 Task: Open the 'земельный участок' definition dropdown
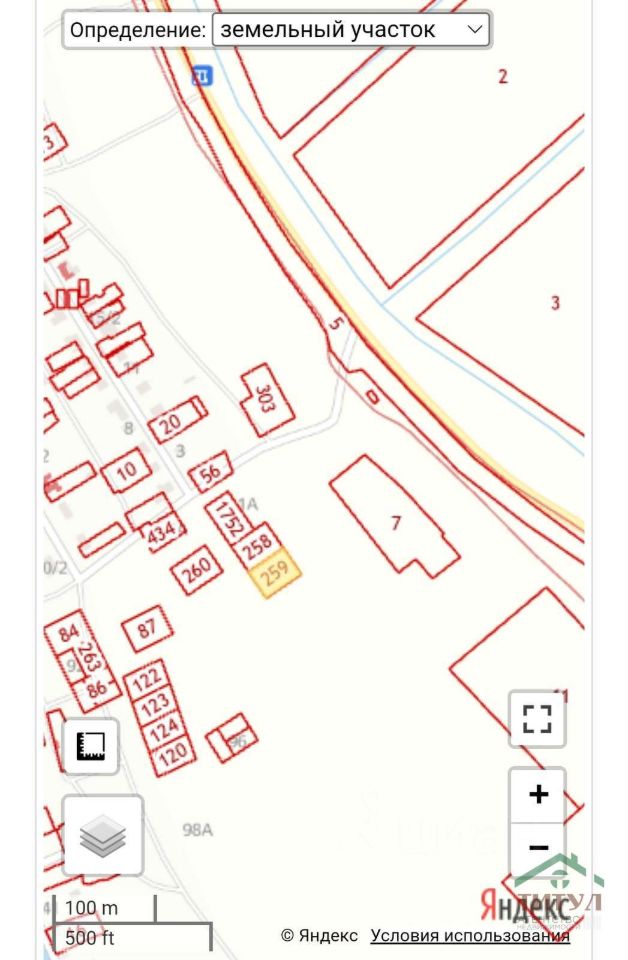pos(351,30)
